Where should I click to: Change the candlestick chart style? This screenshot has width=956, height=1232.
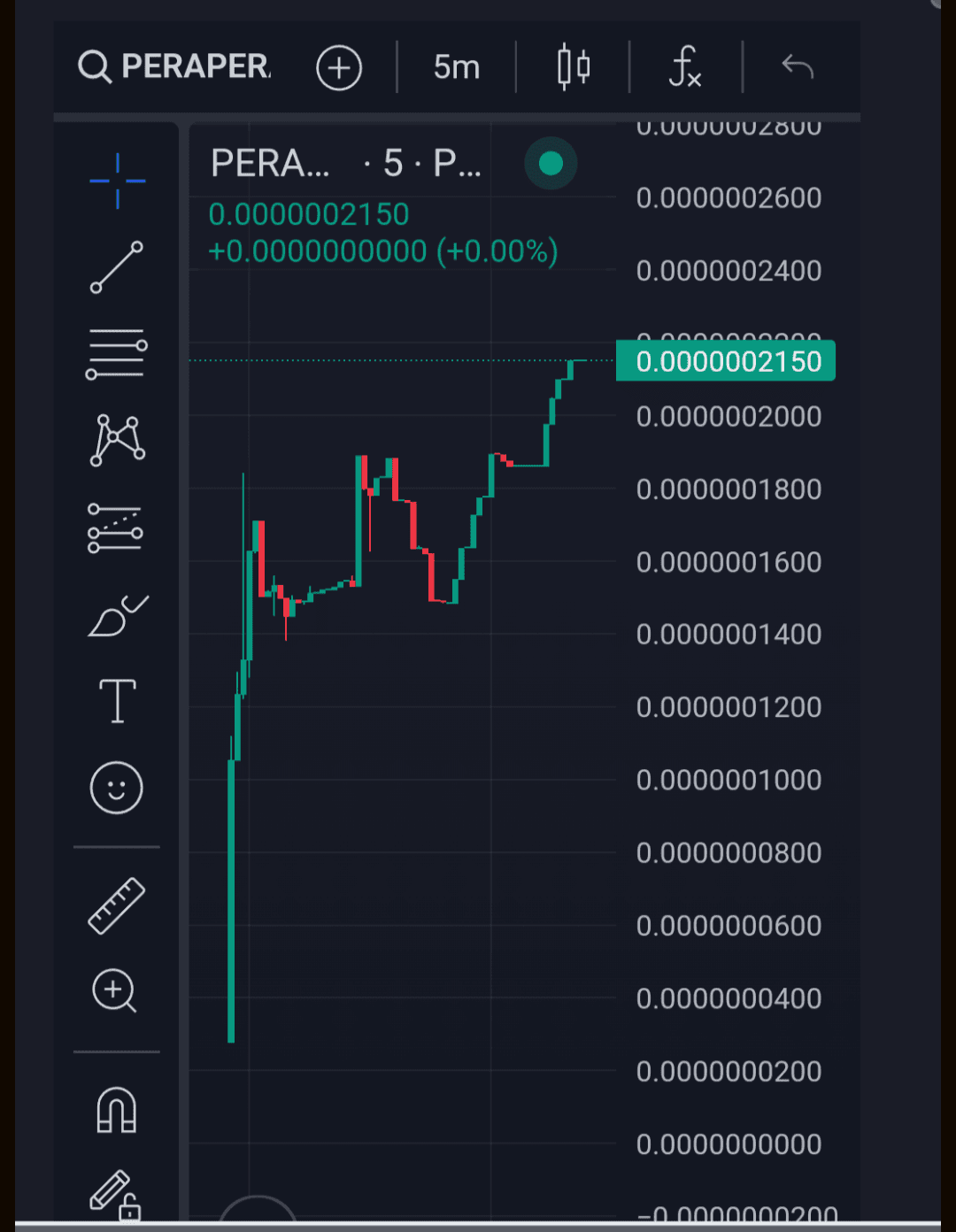point(574,67)
